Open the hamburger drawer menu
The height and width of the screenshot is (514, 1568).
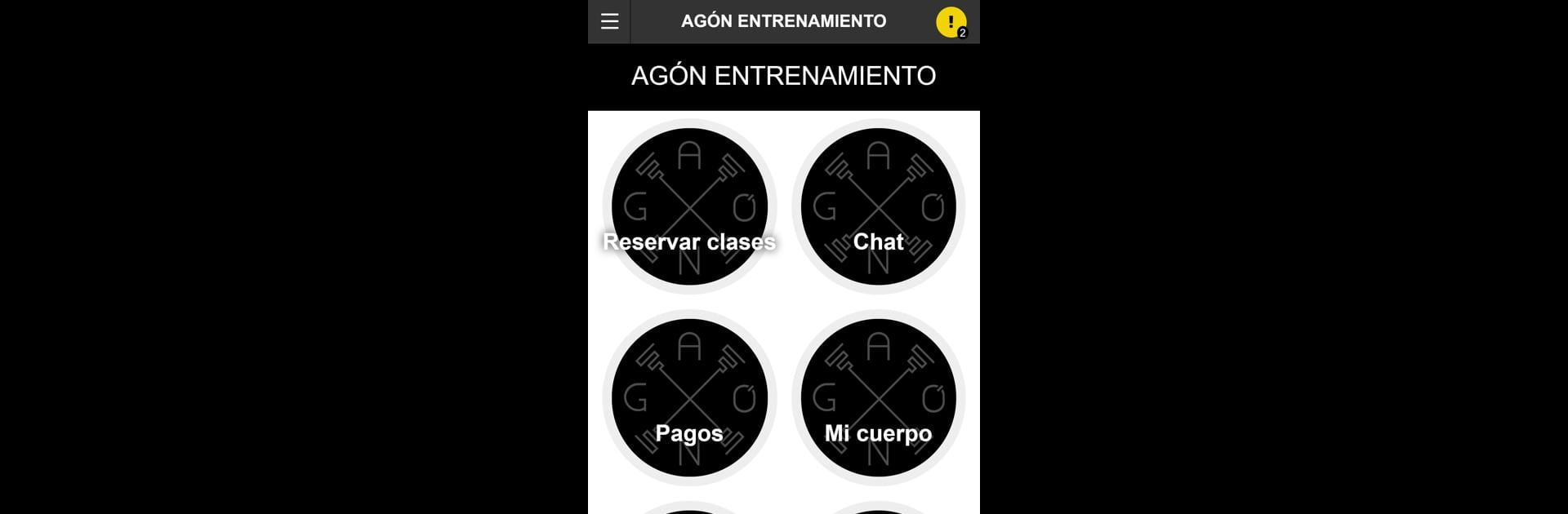(609, 21)
